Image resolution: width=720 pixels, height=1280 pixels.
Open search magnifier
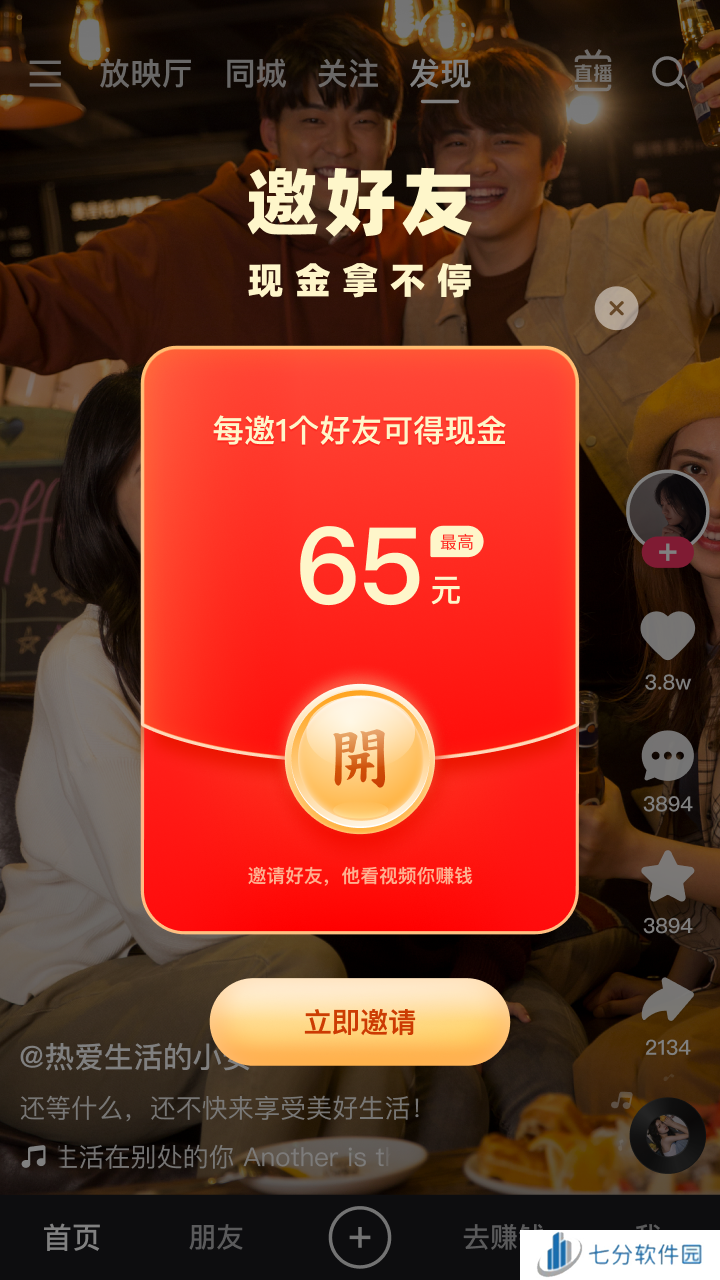click(x=668, y=73)
